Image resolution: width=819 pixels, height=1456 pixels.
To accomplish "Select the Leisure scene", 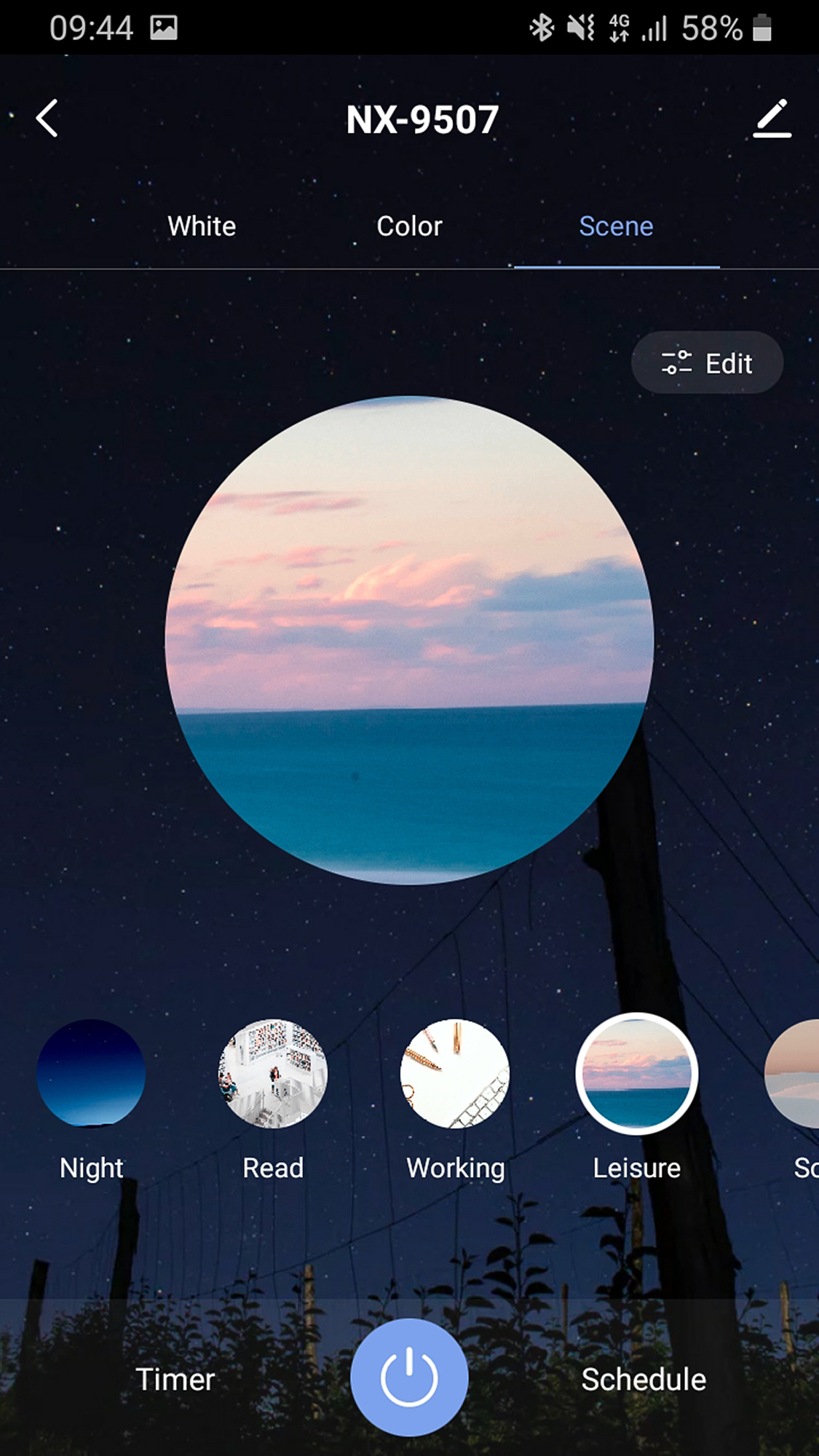I will tap(636, 1074).
